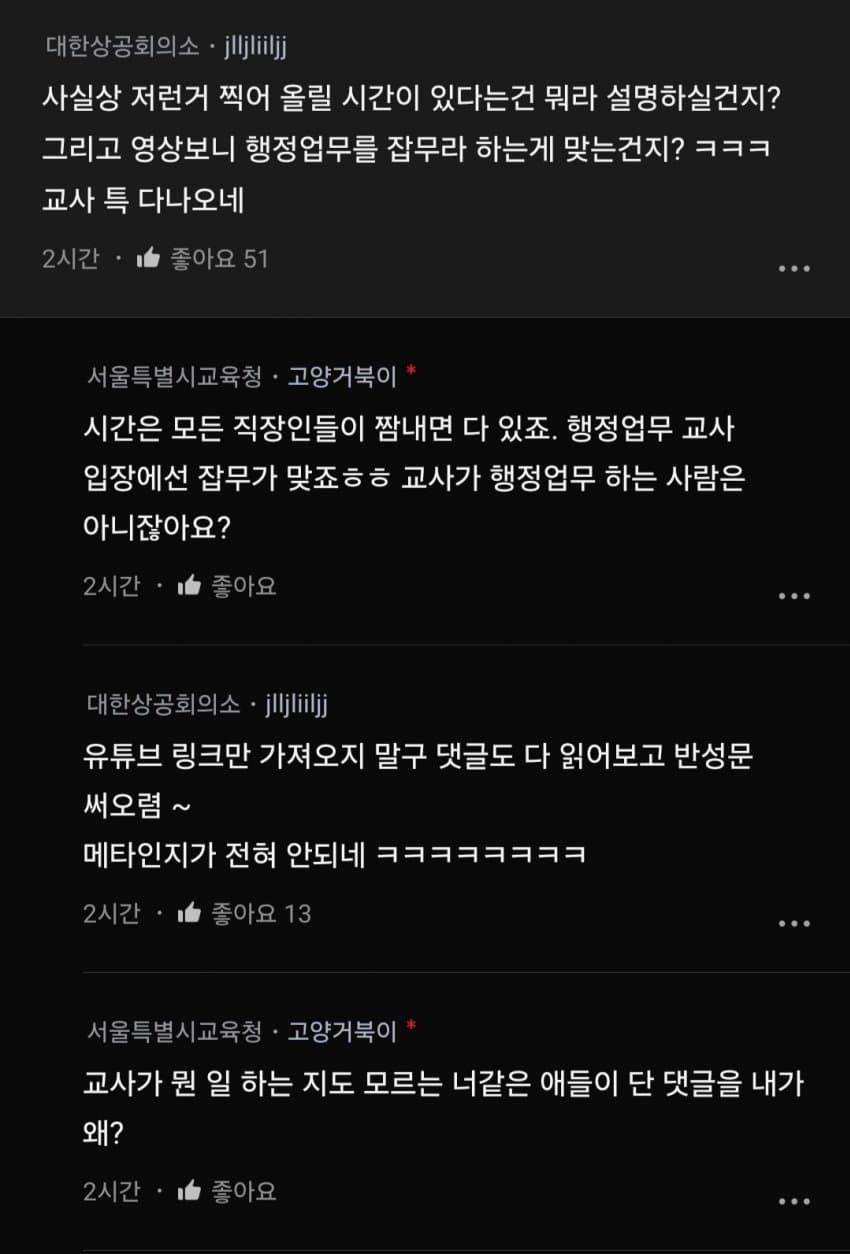This screenshot has width=850, height=1254.
Task: Select the username jlljliiljj on the top comment
Action: click(254, 45)
